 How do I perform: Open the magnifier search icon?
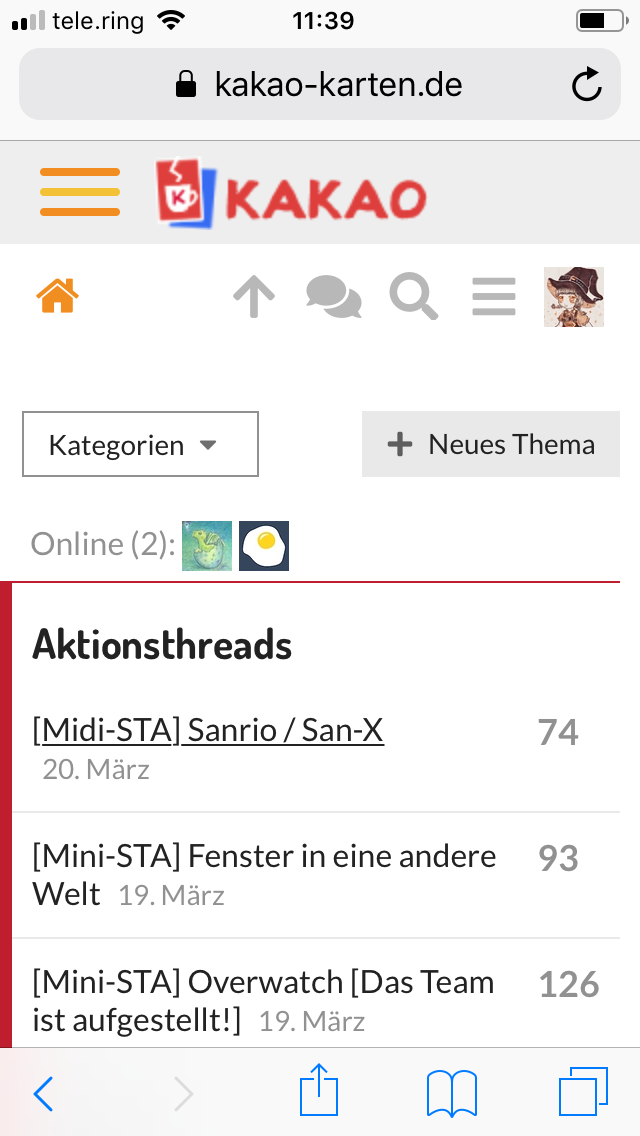point(413,297)
